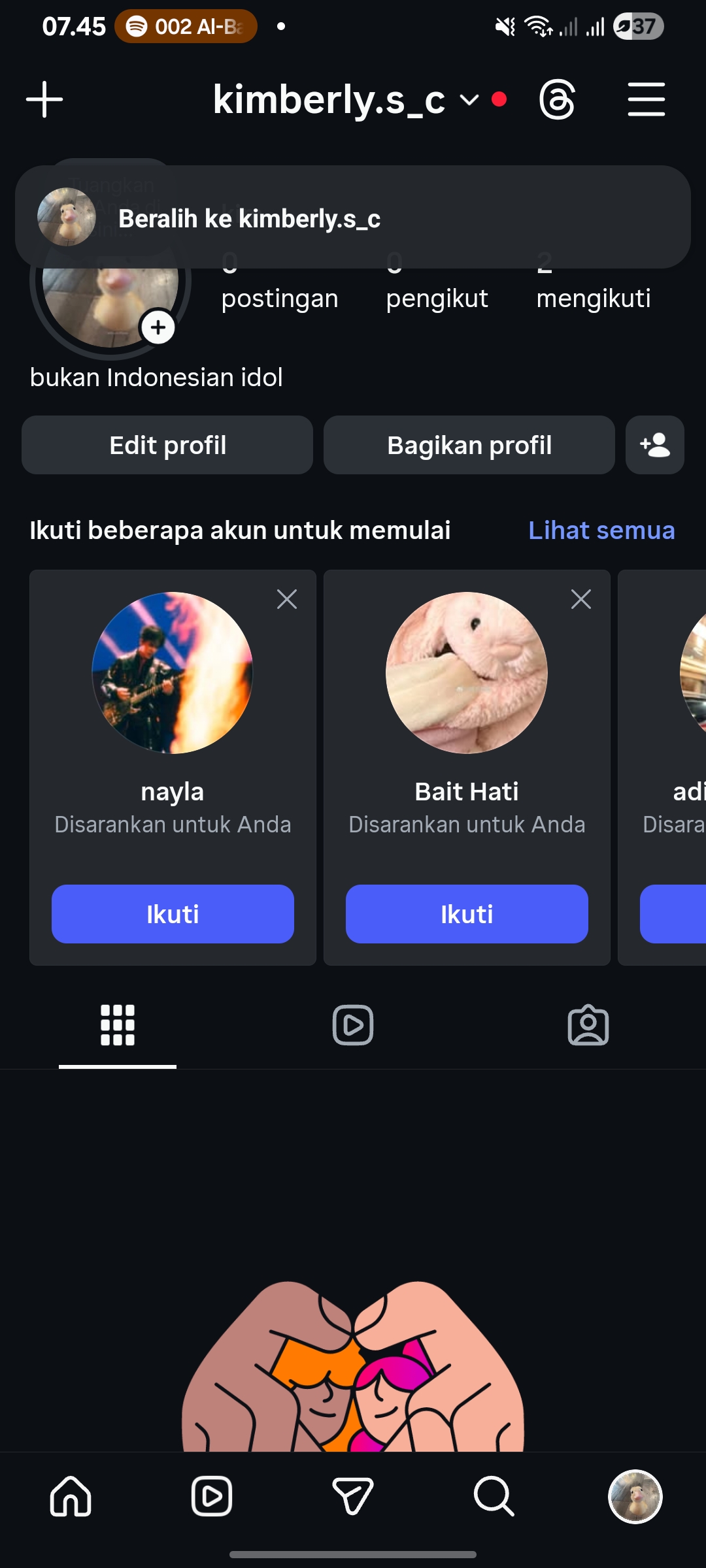Dismiss the Bait Hati suggestion card
The height and width of the screenshot is (1568, 706).
point(580,599)
